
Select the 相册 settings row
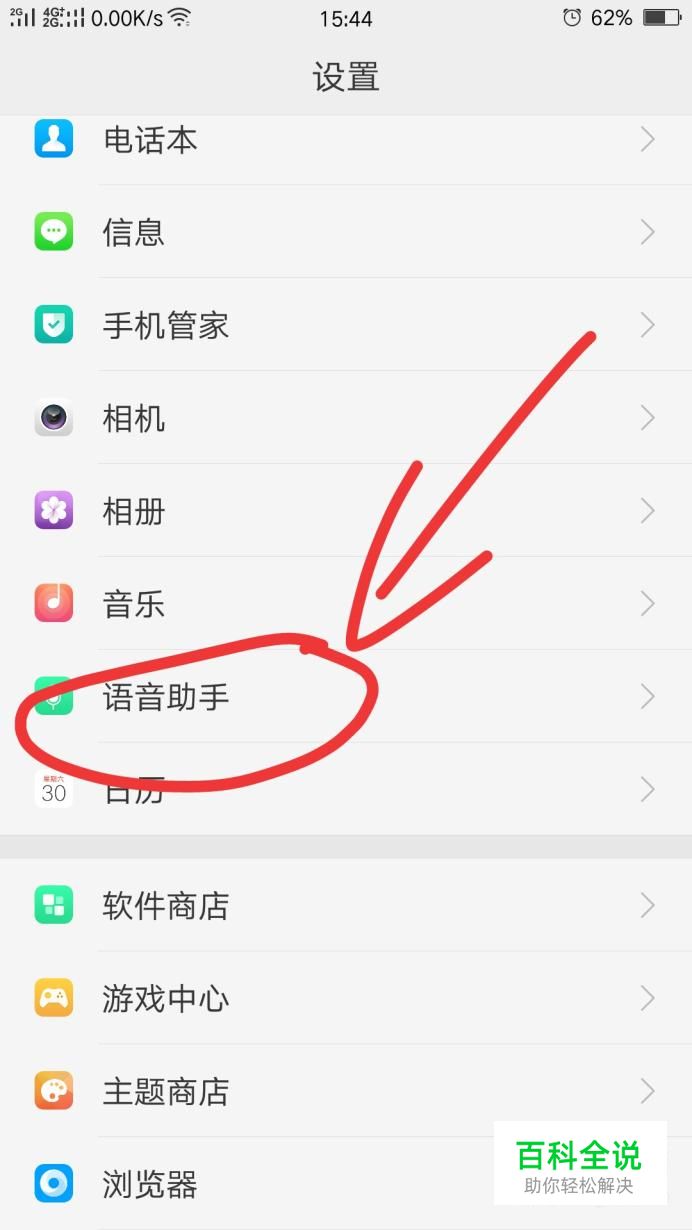pyautogui.click(x=346, y=511)
